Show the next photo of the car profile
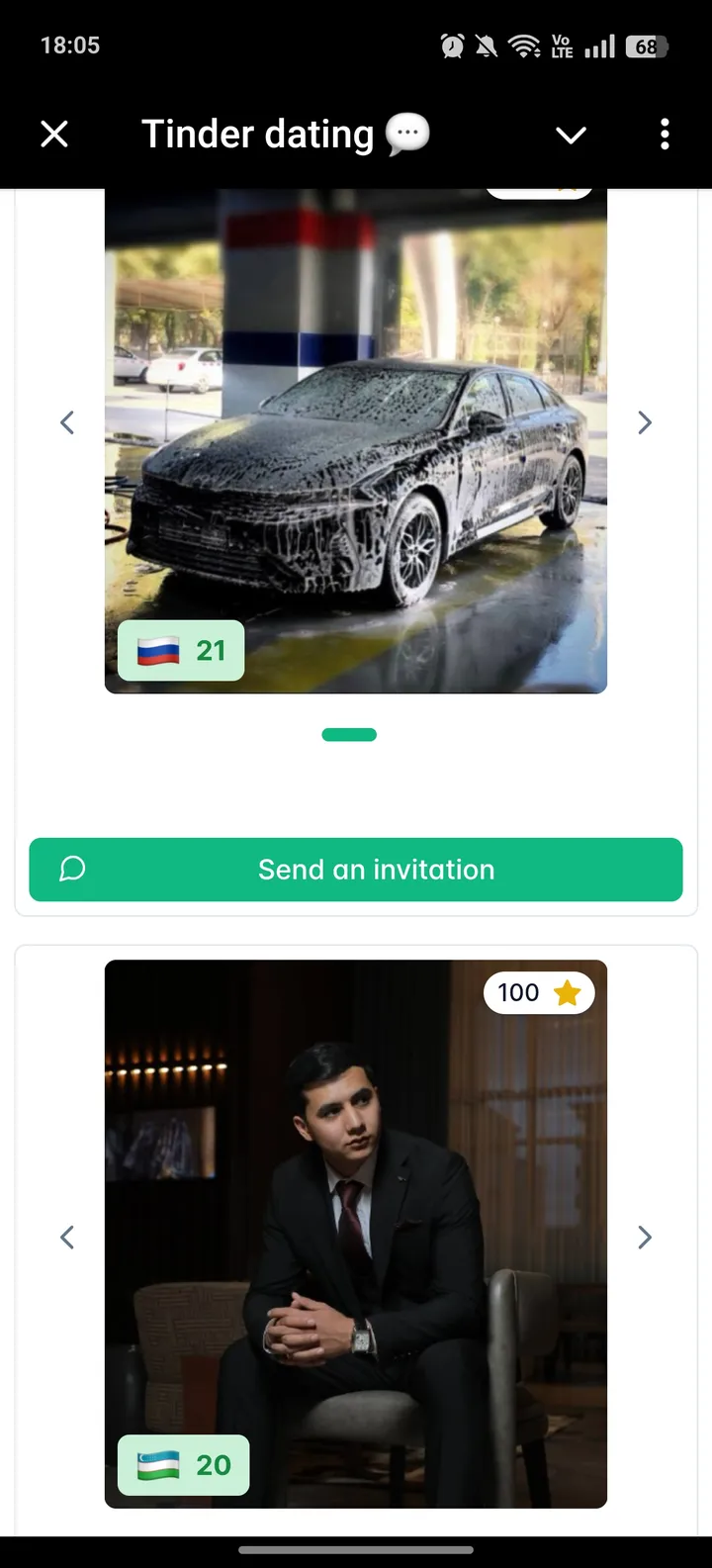 (645, 422)
